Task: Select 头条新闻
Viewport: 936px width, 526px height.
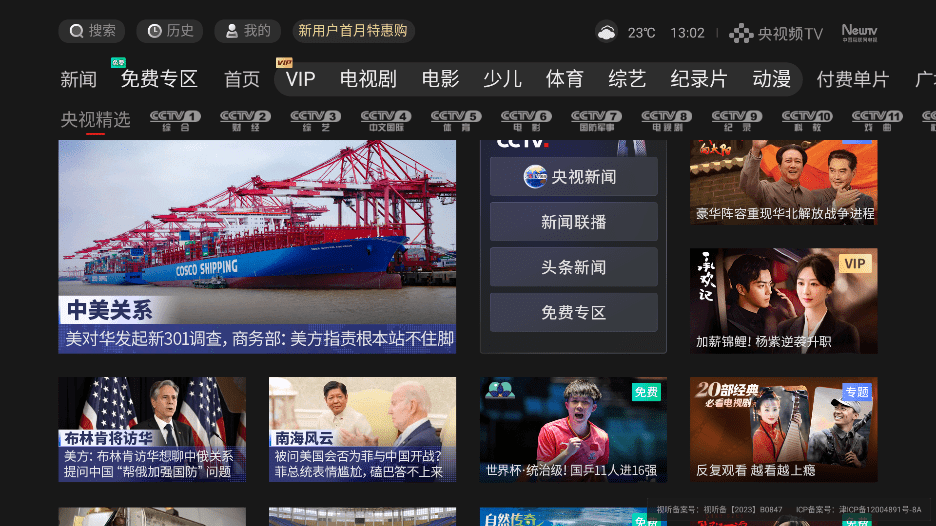Action: tap(573, 267)
